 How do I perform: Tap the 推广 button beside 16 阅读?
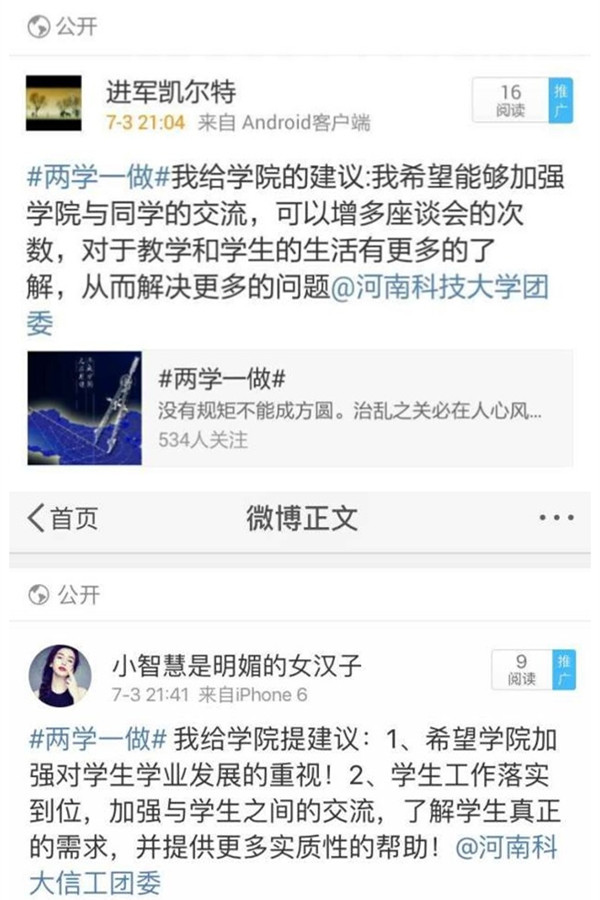click(x=560, y=100)
